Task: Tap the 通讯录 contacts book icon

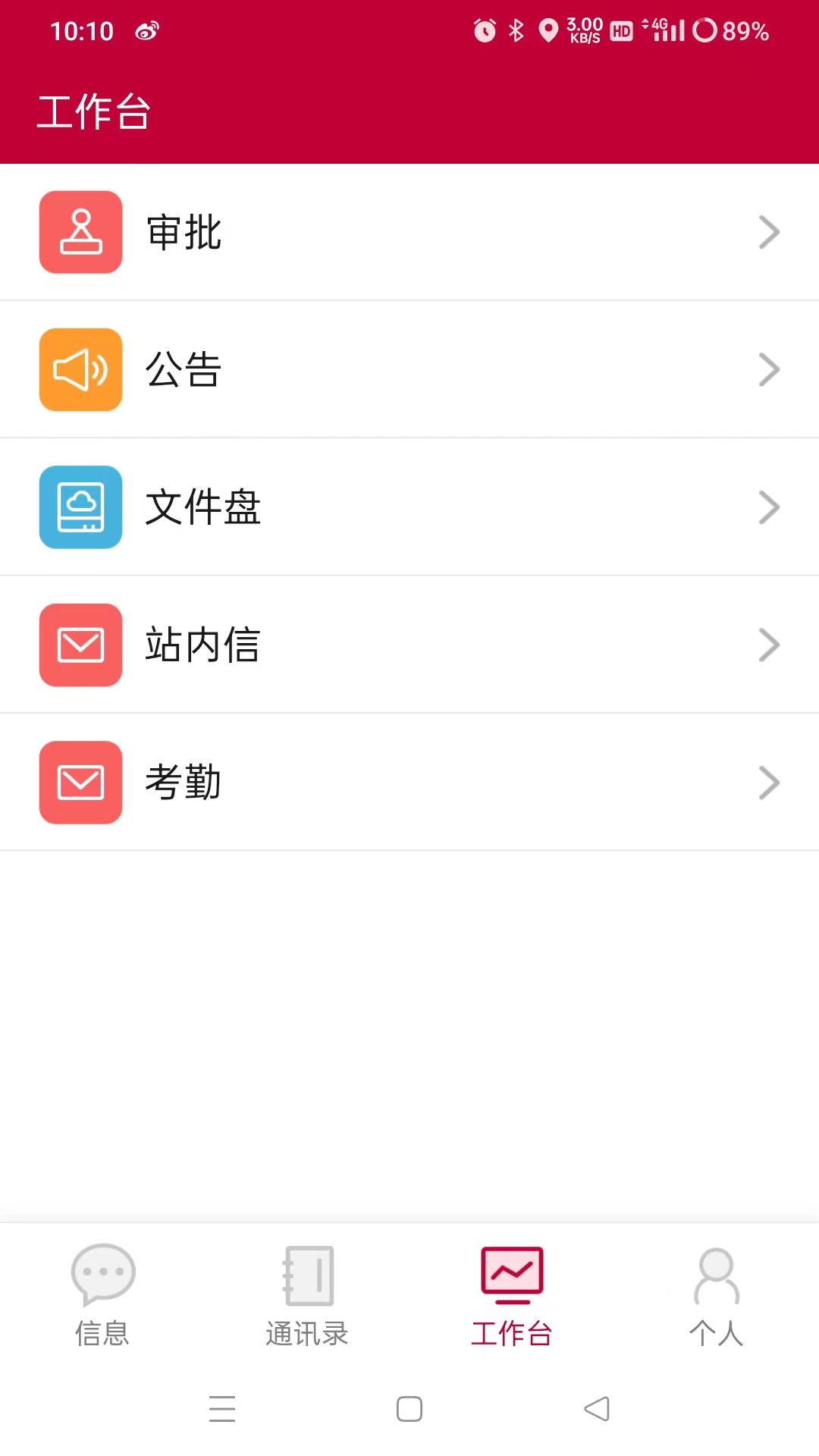Action: click(x=306, y=1274)
